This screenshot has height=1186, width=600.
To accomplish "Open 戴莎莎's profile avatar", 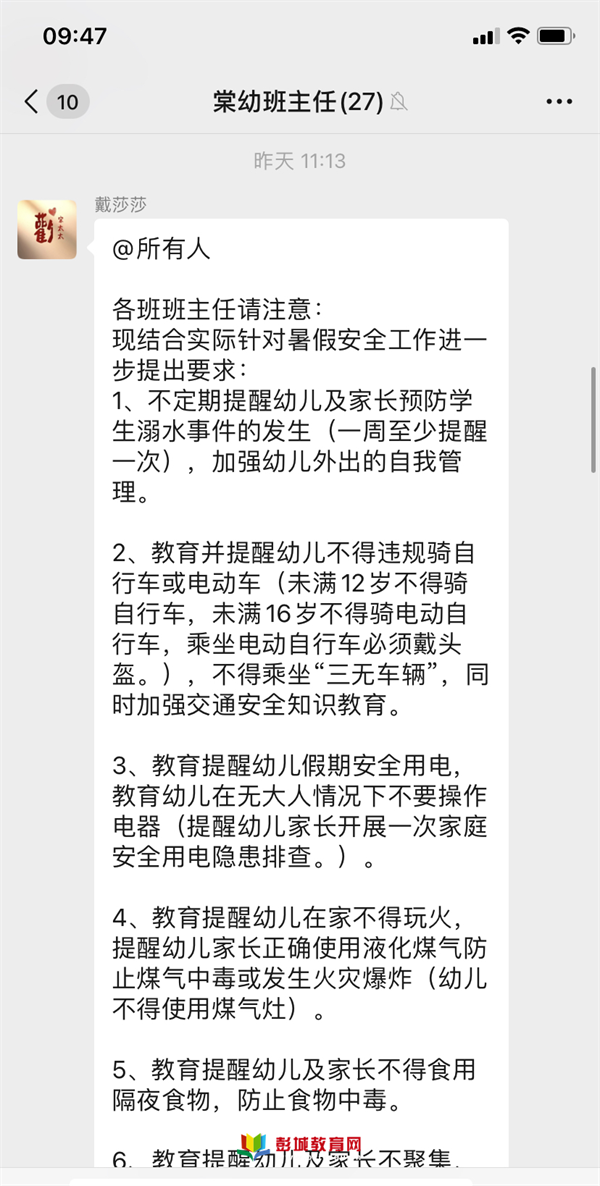I will [x=47, y=230].
